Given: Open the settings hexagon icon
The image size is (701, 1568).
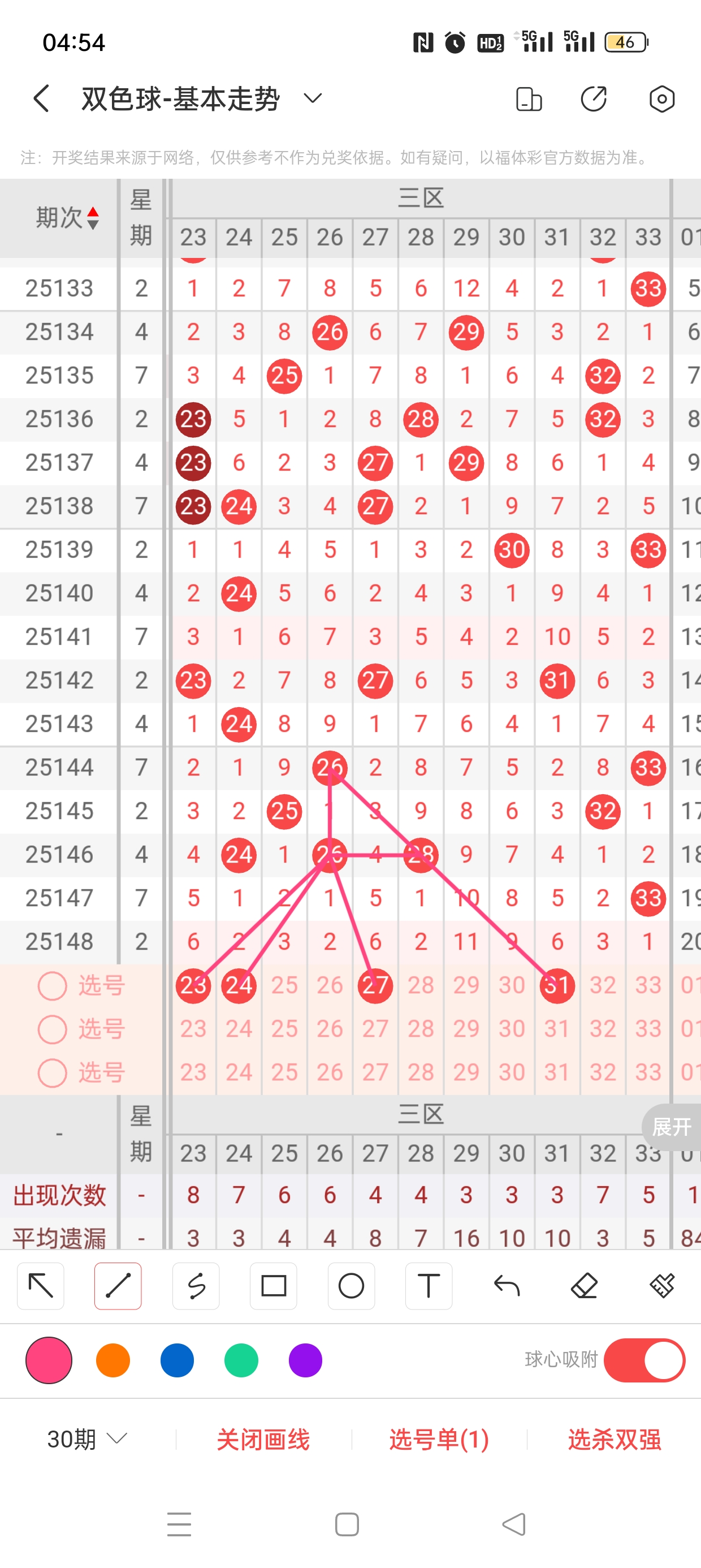Looking at the screenshot, I should [661, 98].
